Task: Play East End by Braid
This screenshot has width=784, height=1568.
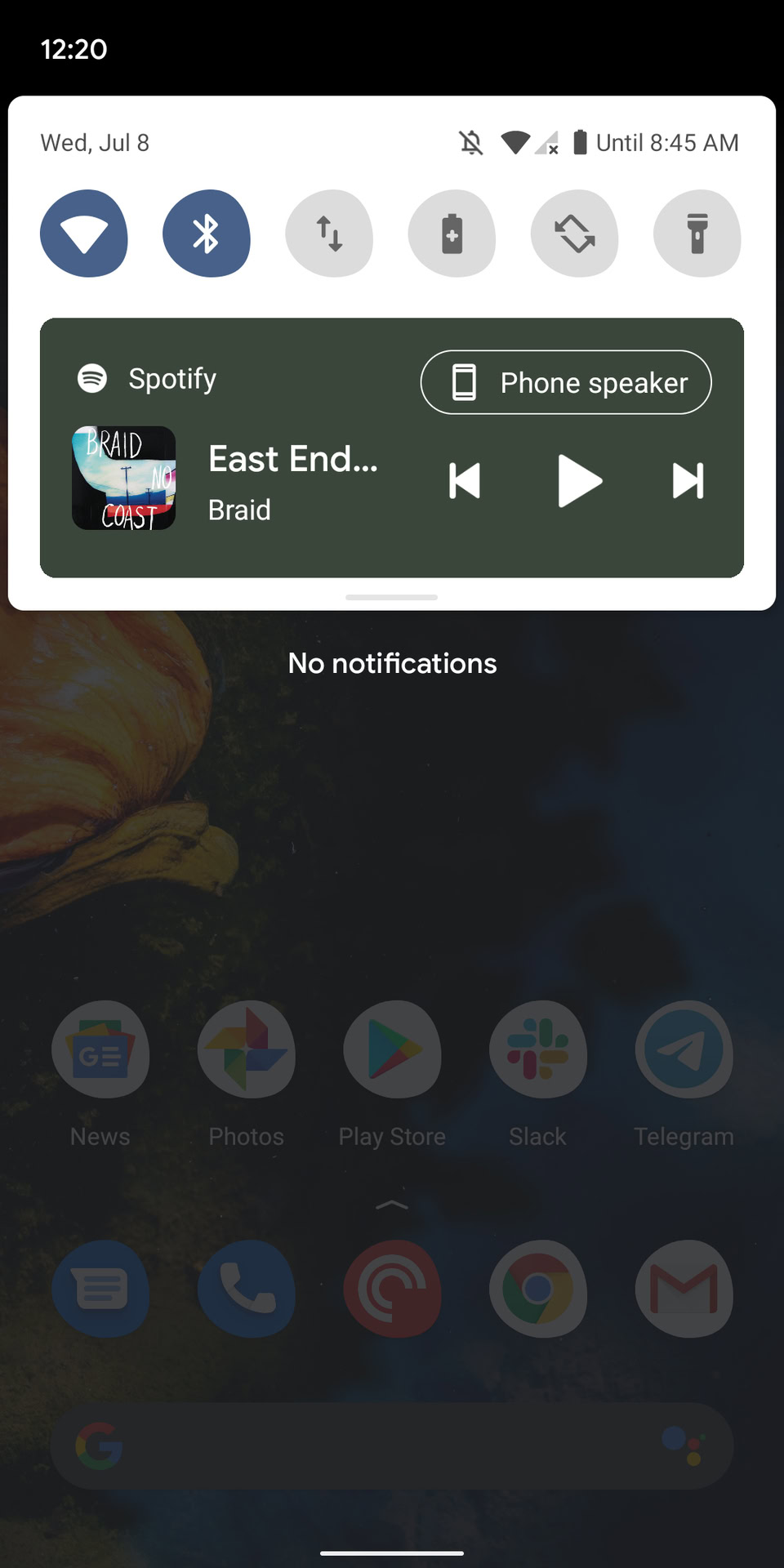Action: 579,481
